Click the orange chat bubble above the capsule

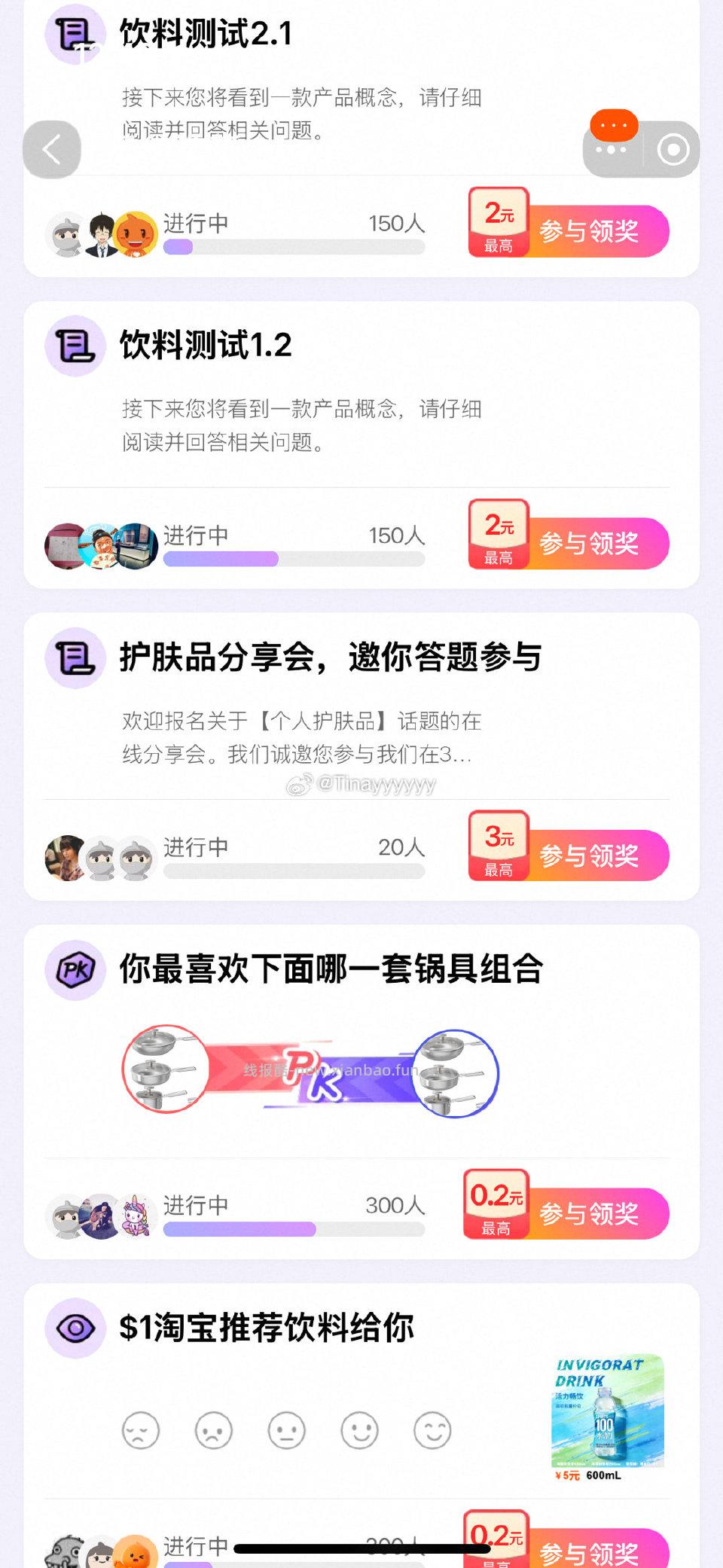coord(615,127)
